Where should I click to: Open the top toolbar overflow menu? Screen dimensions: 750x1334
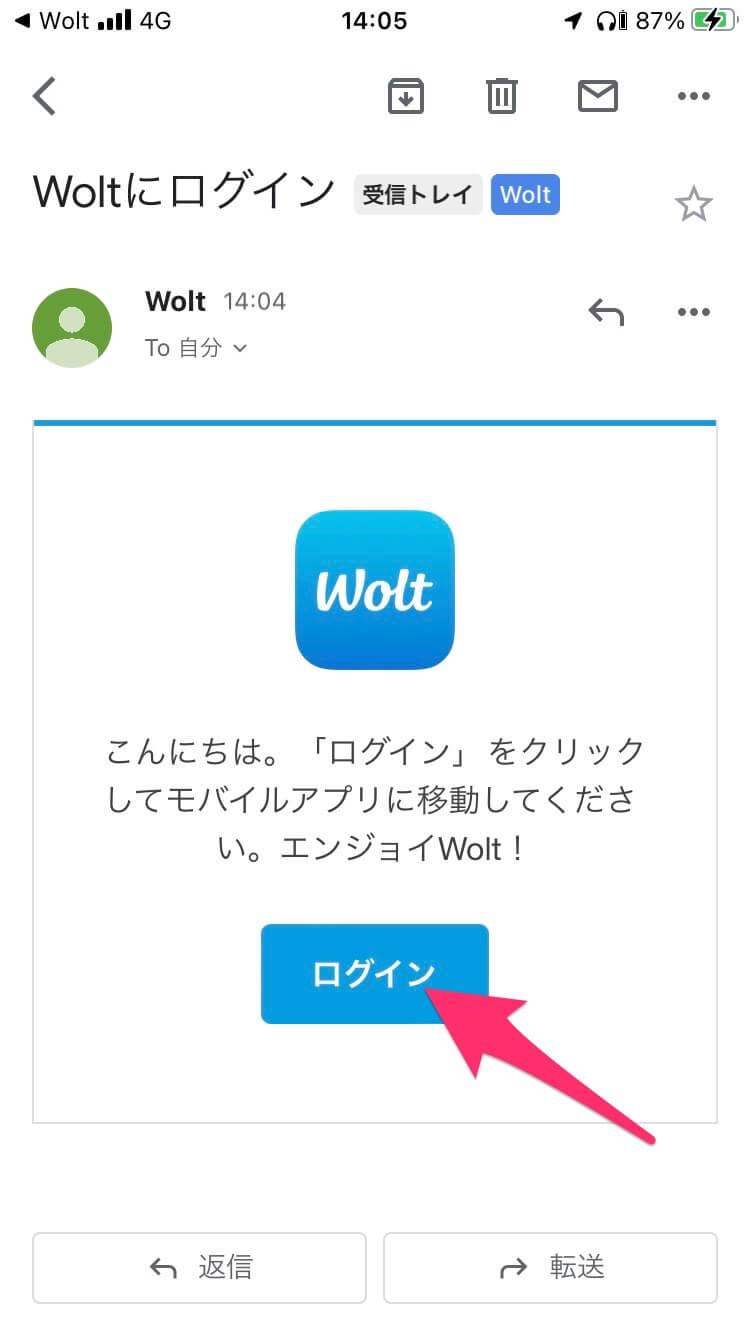pyautogui.click(x=693, y=97)
